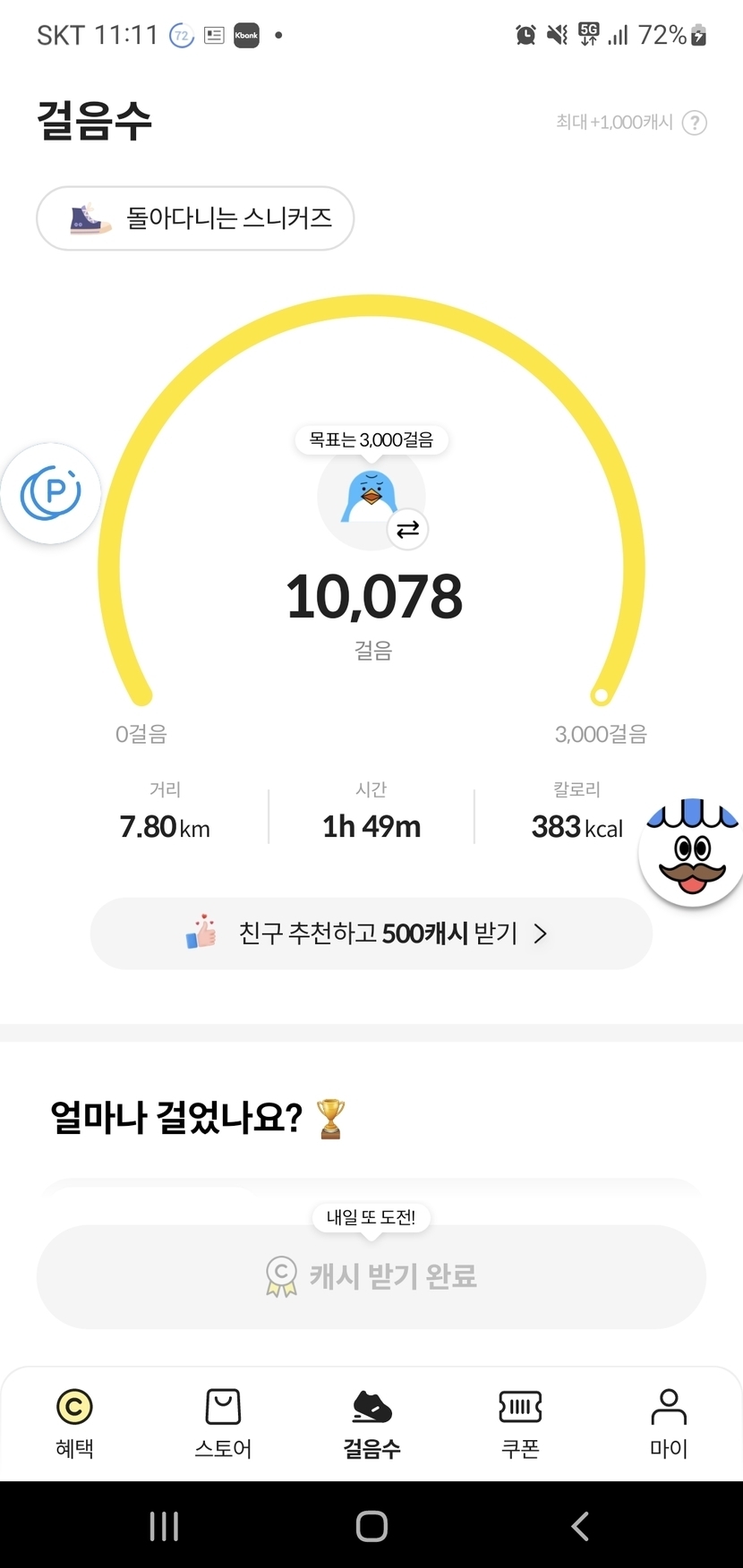Tap the 캐시 받기 완료 button
The height and width of the screenshot is (1568, 743).
371,1275
